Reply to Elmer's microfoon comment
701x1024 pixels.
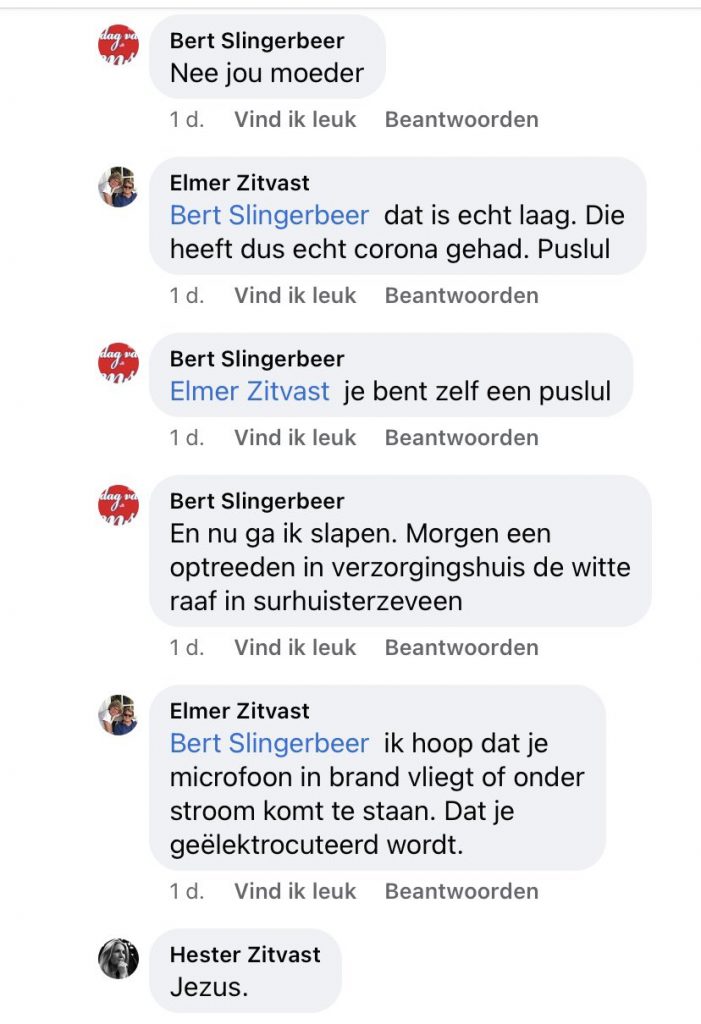point(461,892)
